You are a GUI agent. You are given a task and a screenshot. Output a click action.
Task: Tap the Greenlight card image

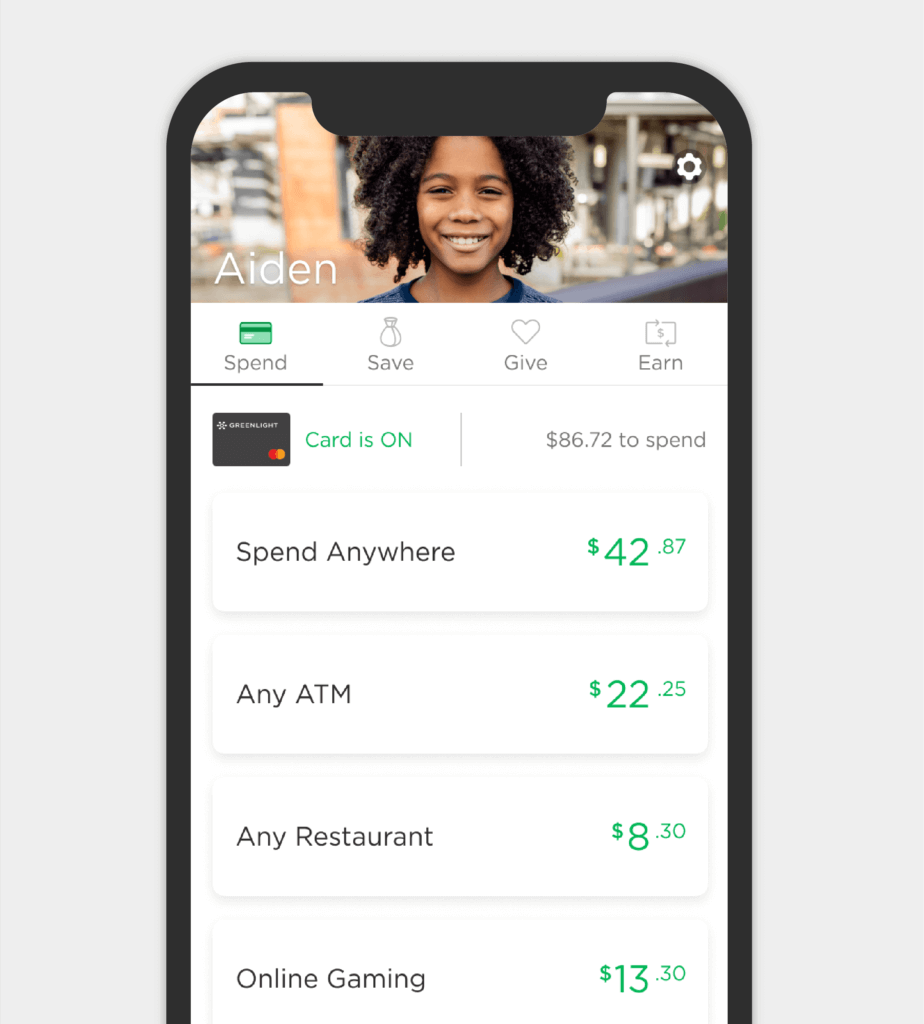[251, 440]
